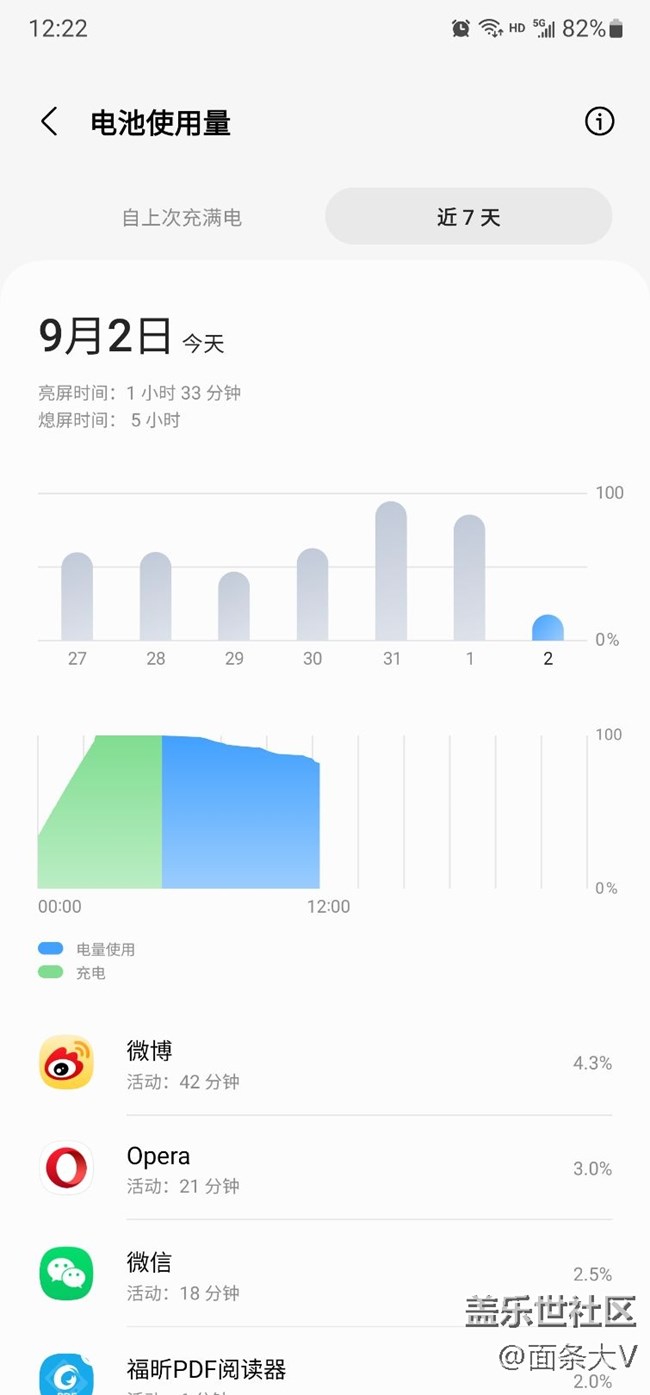Select the bar for day 1
650x1395 pixels.
469,578
